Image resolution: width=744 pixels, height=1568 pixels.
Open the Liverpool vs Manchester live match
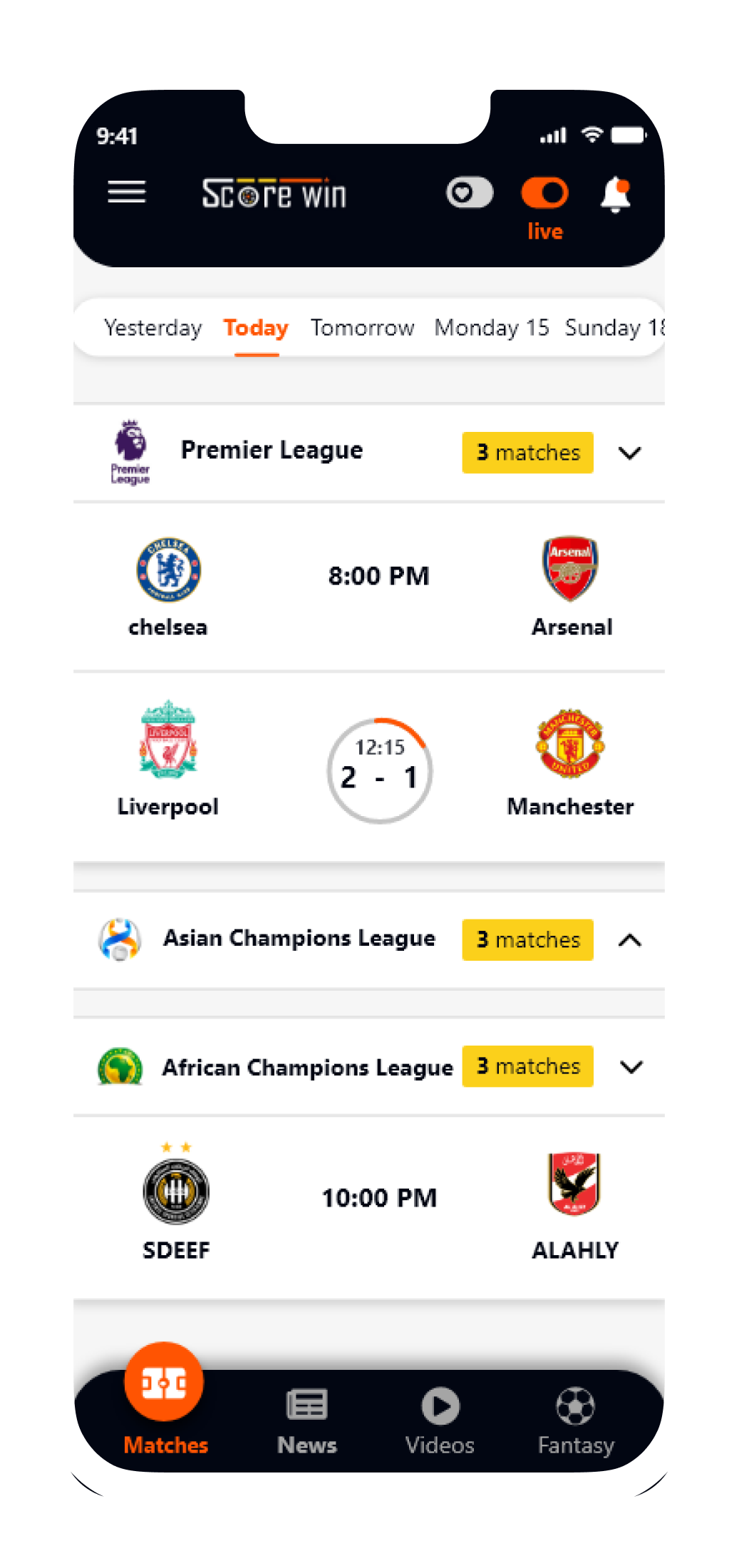379,771
